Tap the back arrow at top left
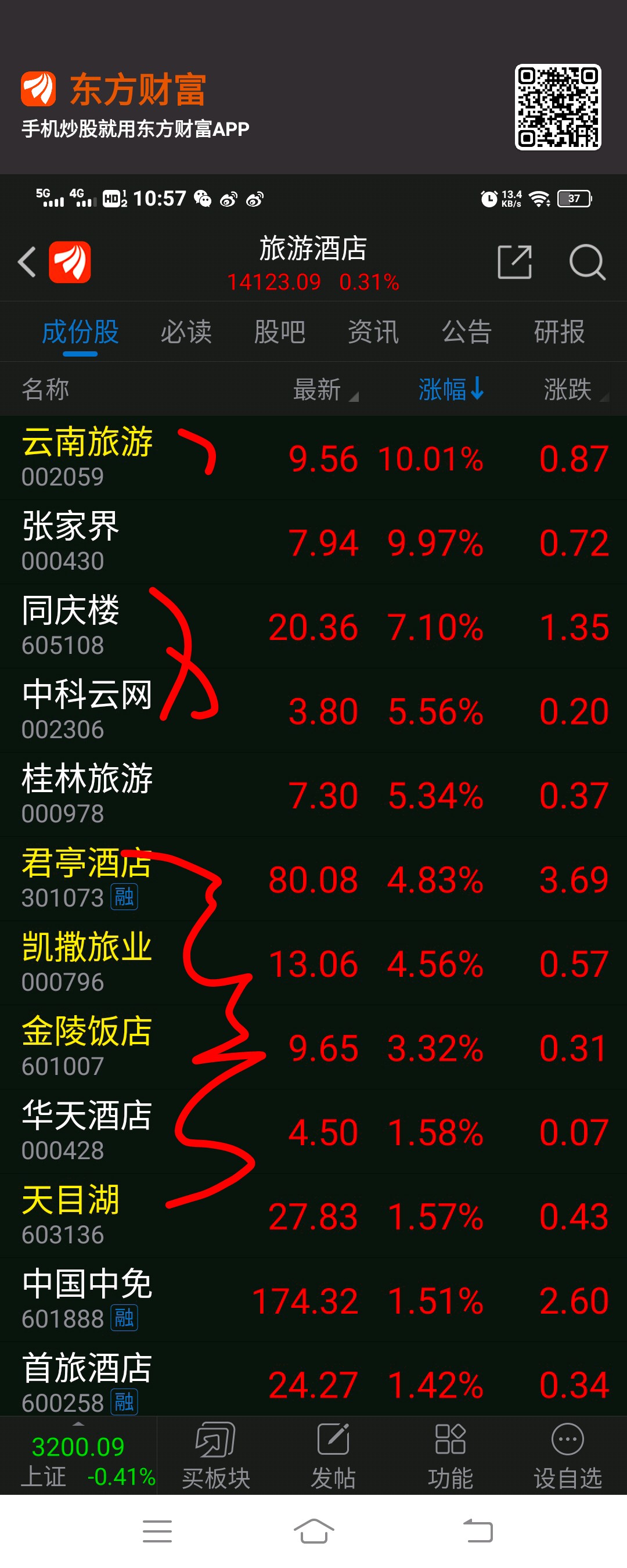Screen dimensions: 627x1568 tap(26, 261)
